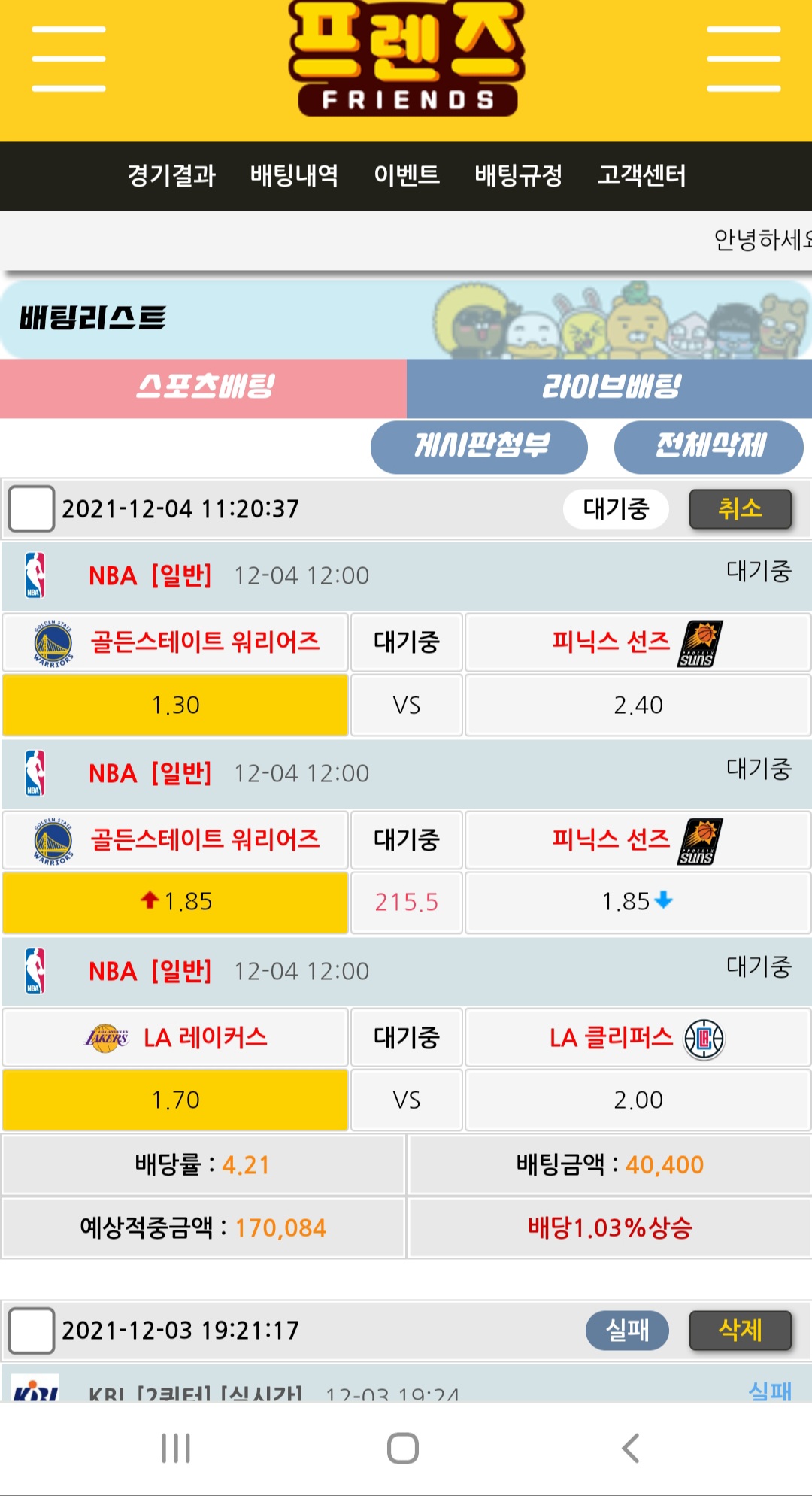
Task: Open the right hamburger menu
Action: tap(743, 59)
